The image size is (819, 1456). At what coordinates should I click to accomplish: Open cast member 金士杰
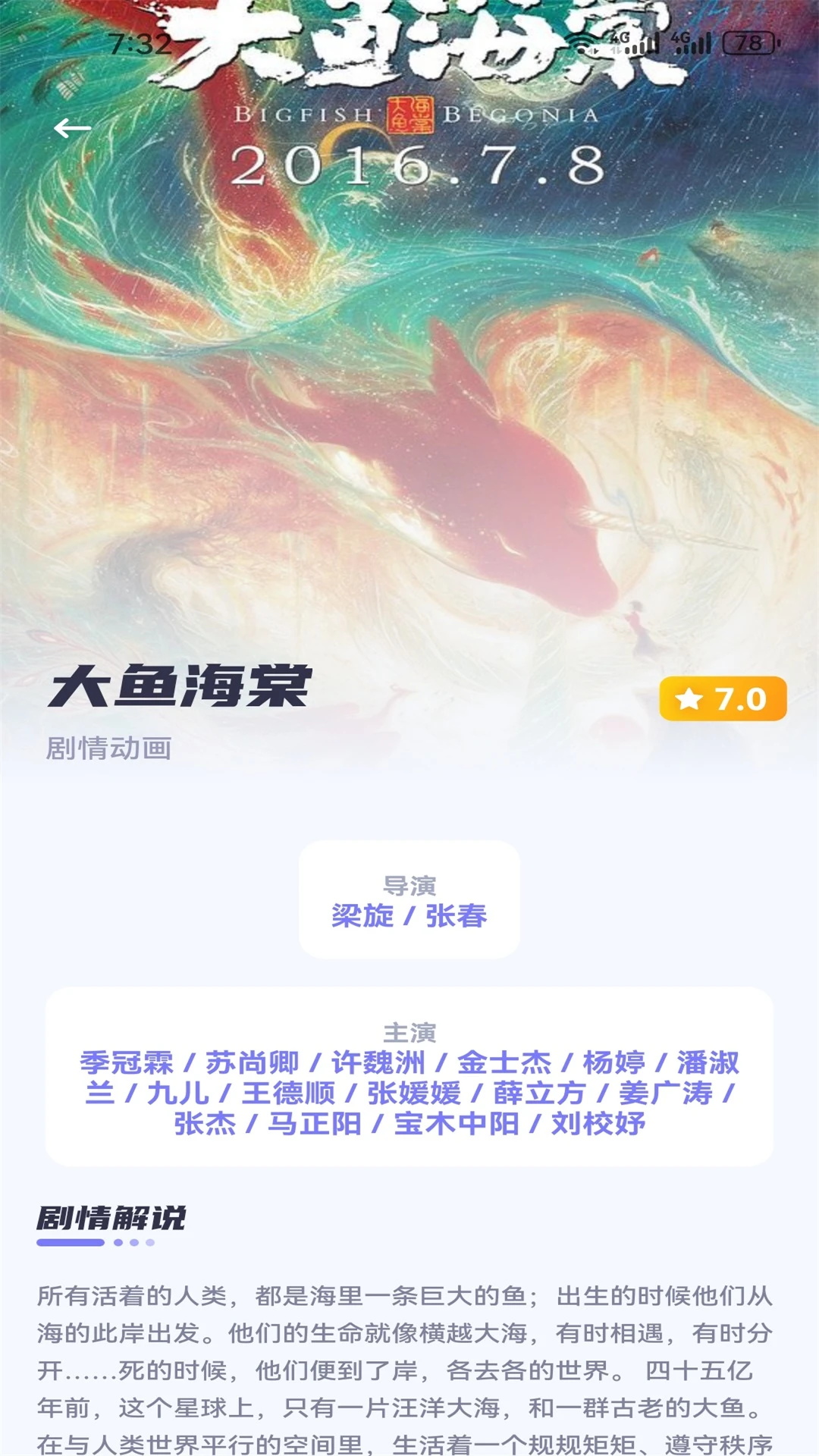[x=504, y=1062]
